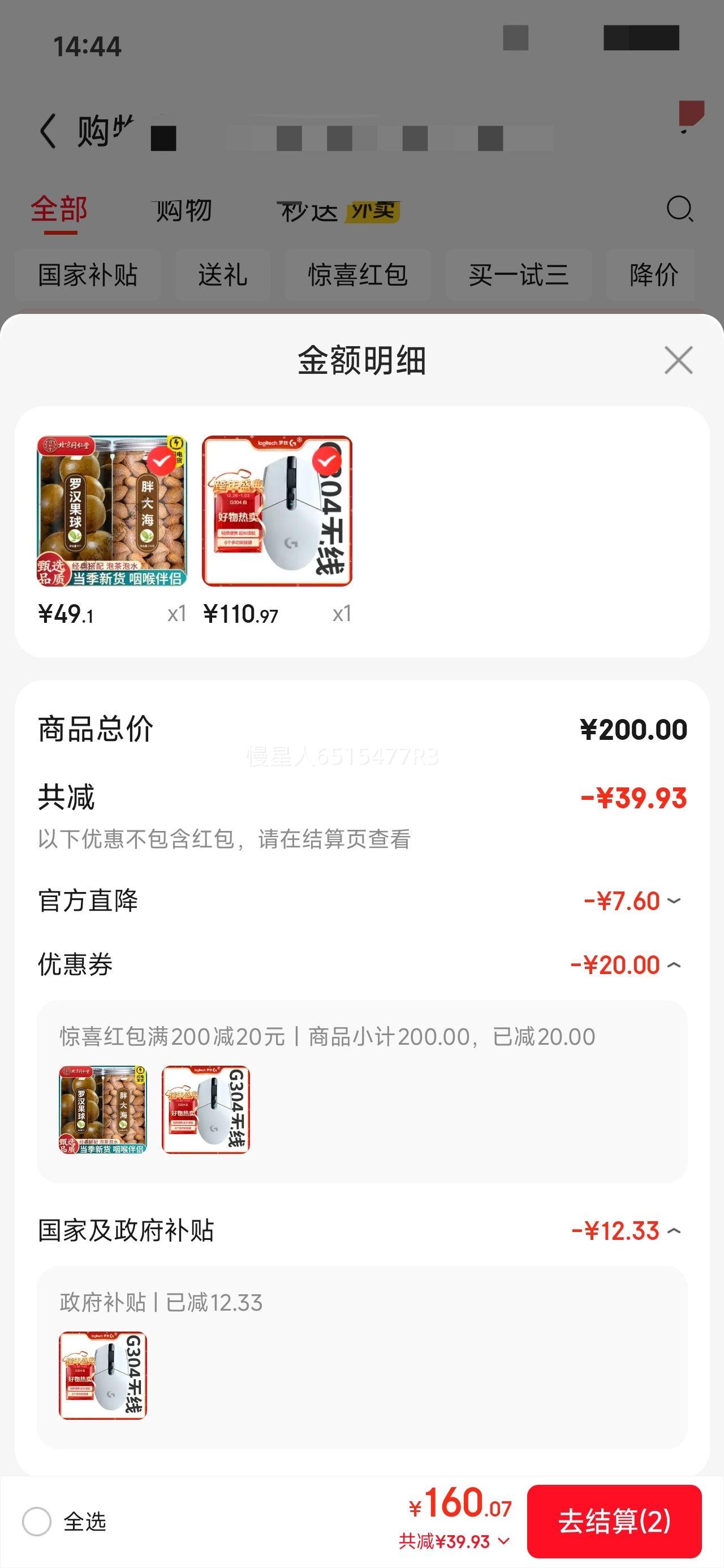Select the 国家补贴 filter chip
The height and width of the screenshot is (1568, 724).
tap(87, 275)
